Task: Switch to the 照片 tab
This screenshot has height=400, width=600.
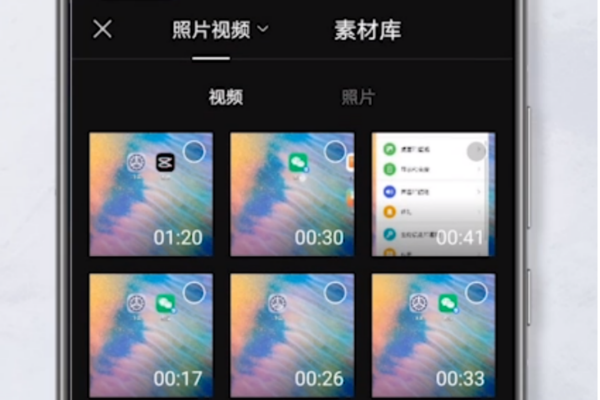Action: click(x=358, y=98)
